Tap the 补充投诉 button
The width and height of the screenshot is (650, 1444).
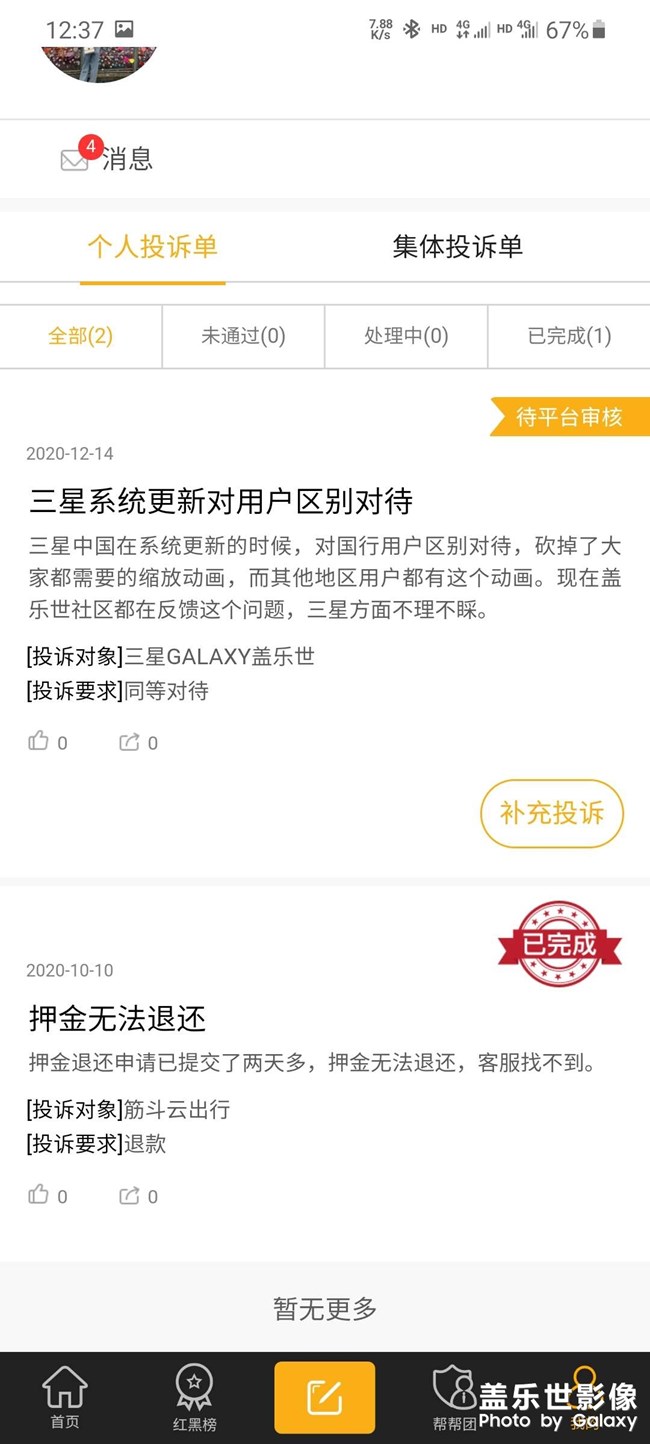click(552, 813)
